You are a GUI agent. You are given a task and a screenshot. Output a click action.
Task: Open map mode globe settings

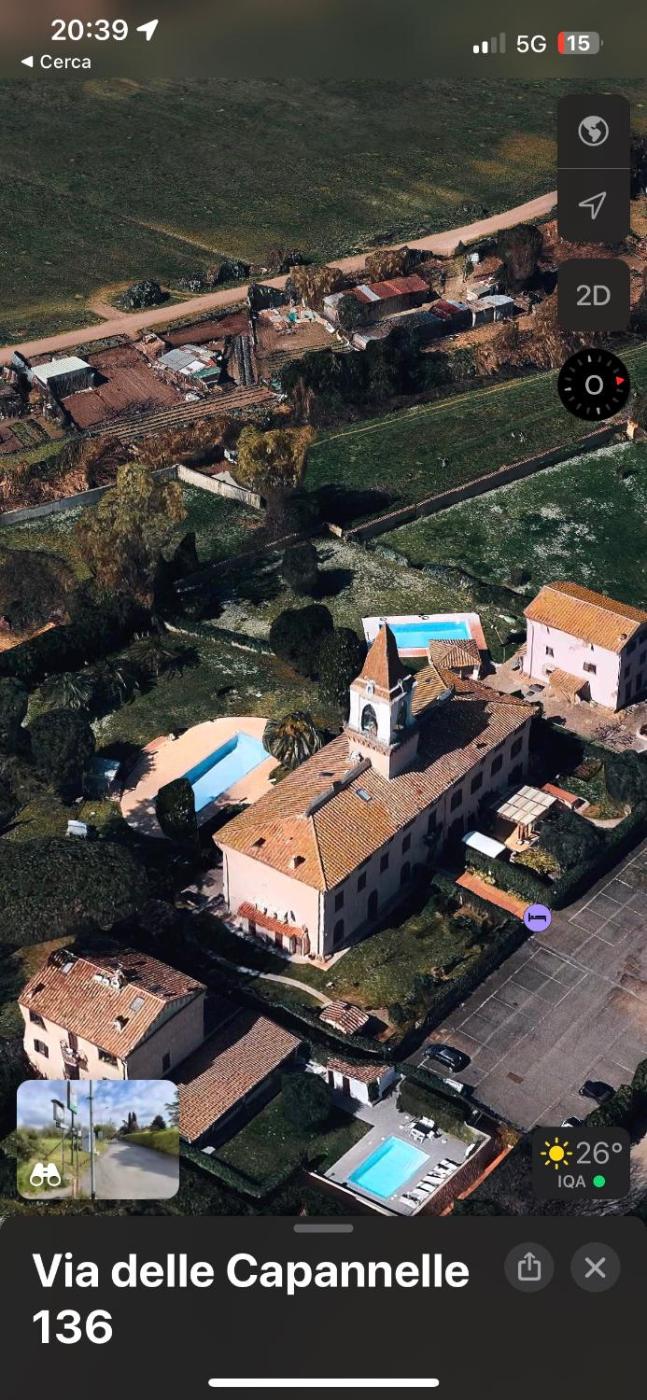593,131
